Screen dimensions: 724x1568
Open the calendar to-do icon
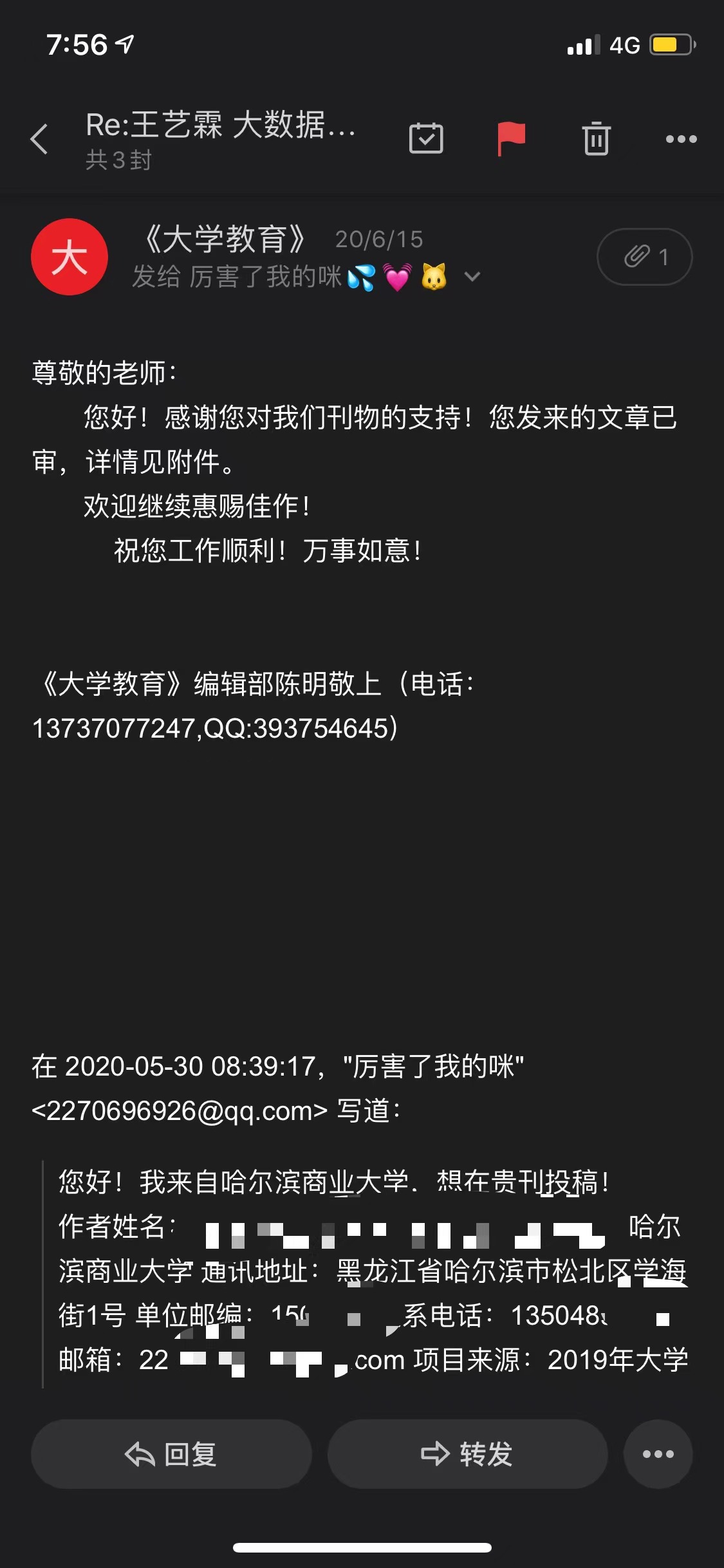point(426,138)
